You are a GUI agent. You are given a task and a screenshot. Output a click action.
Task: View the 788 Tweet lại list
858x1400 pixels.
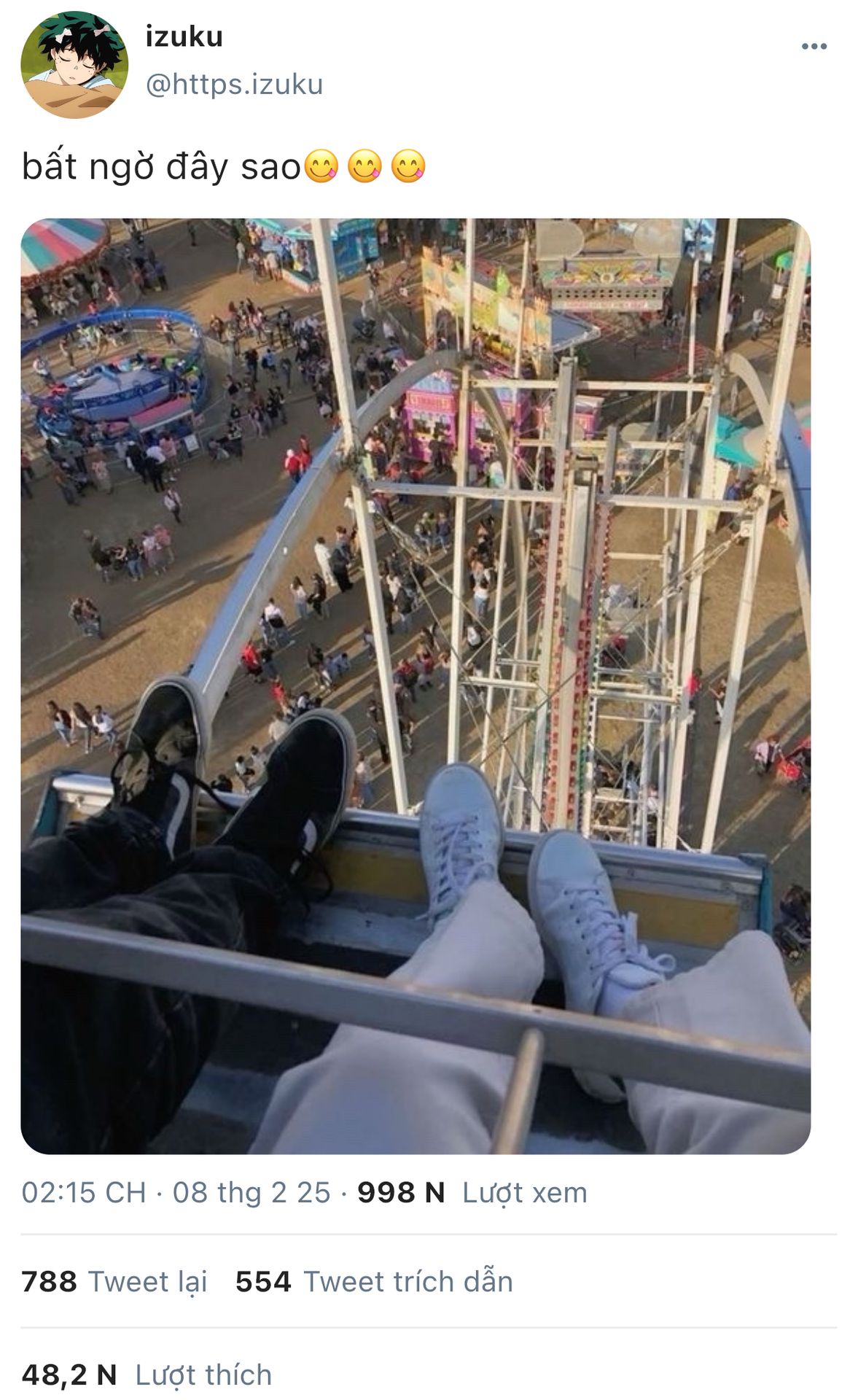114,1282
